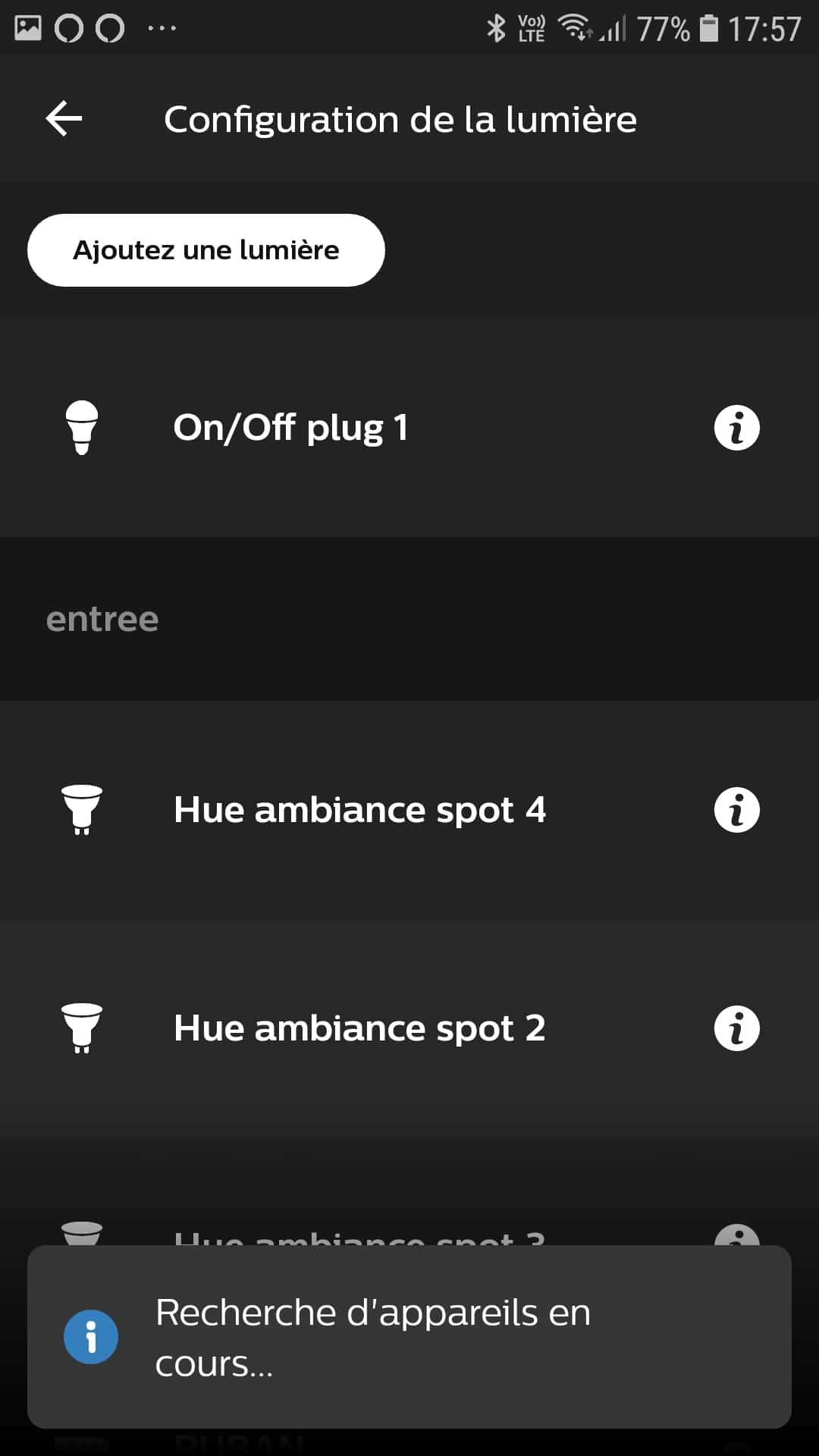Viewport: 819px width, 1456px height.
Task: Go back using the top-left arrow
Action: (x=64, y=119)
